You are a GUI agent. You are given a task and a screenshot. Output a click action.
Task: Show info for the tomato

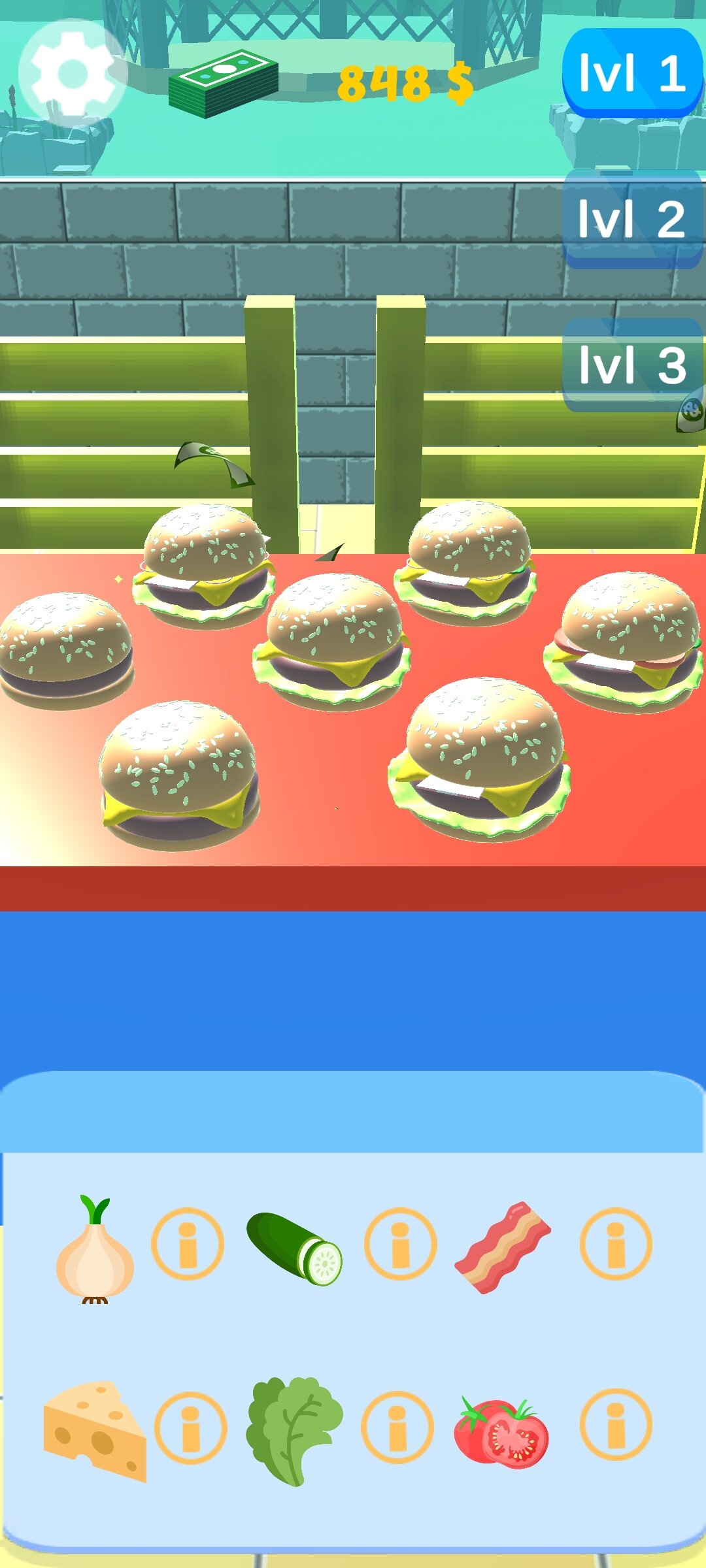coord(616,1426)
